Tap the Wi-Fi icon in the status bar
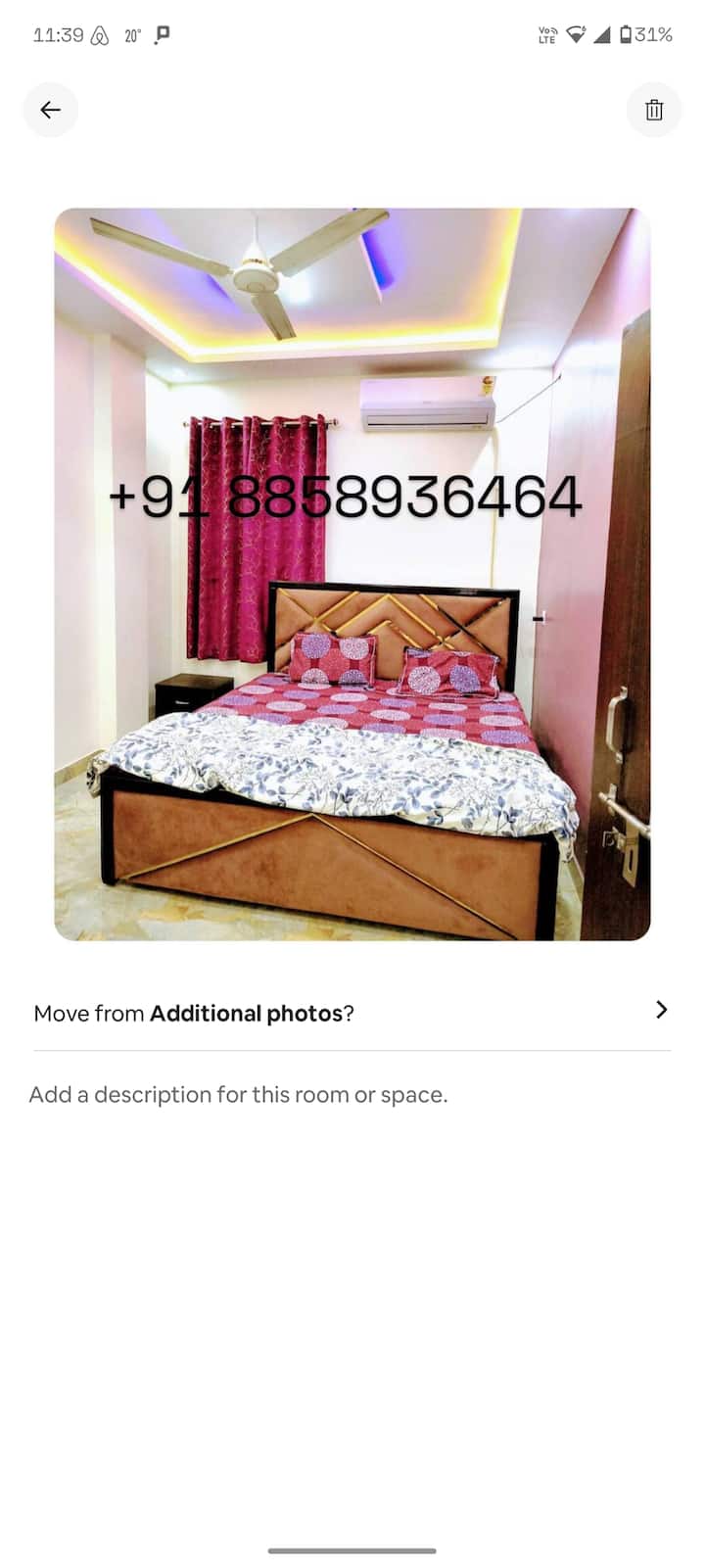This screenshot has height=1568, width=705. tap(576, 34)
